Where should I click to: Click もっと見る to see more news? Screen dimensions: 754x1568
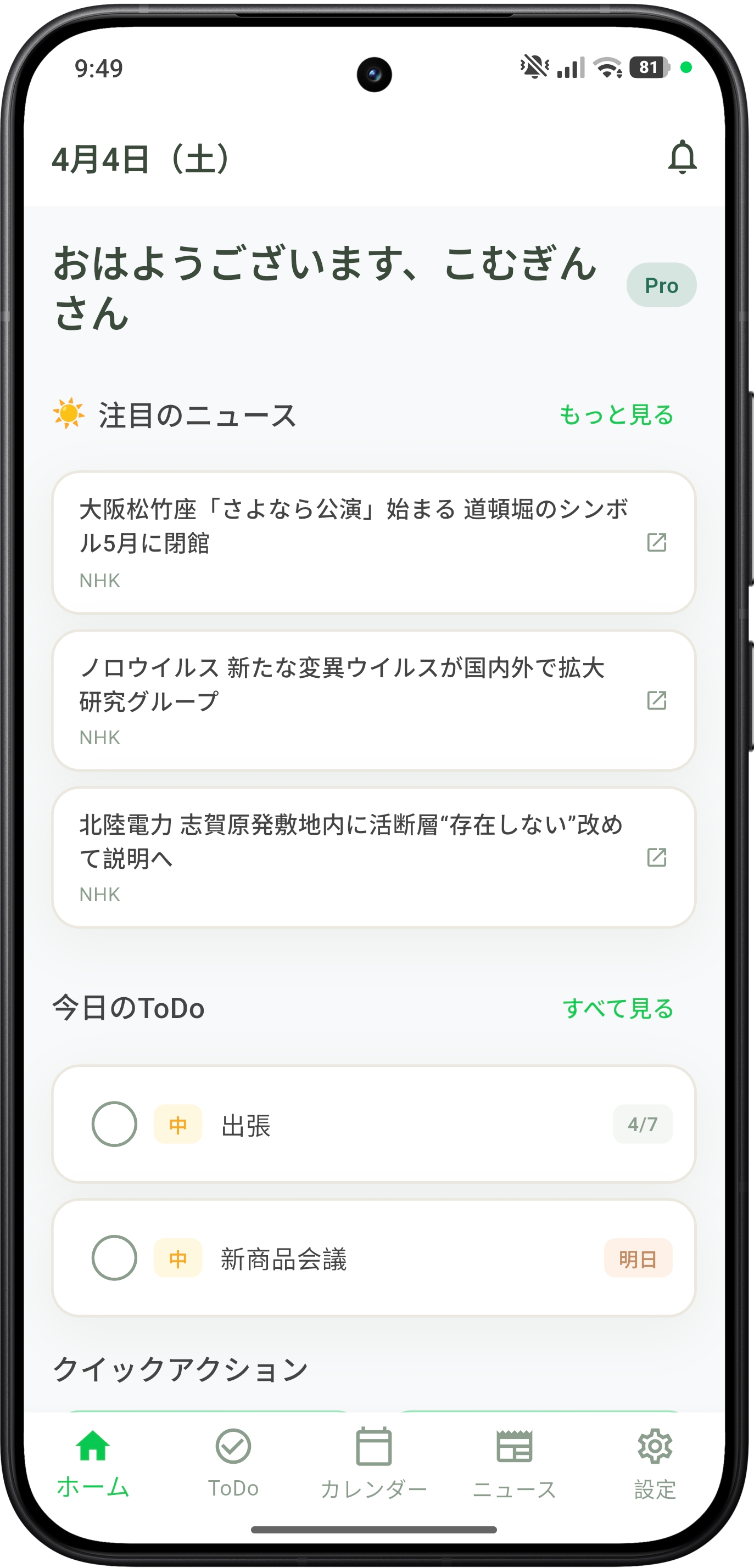pyautogui.click(x=617, y=416)
